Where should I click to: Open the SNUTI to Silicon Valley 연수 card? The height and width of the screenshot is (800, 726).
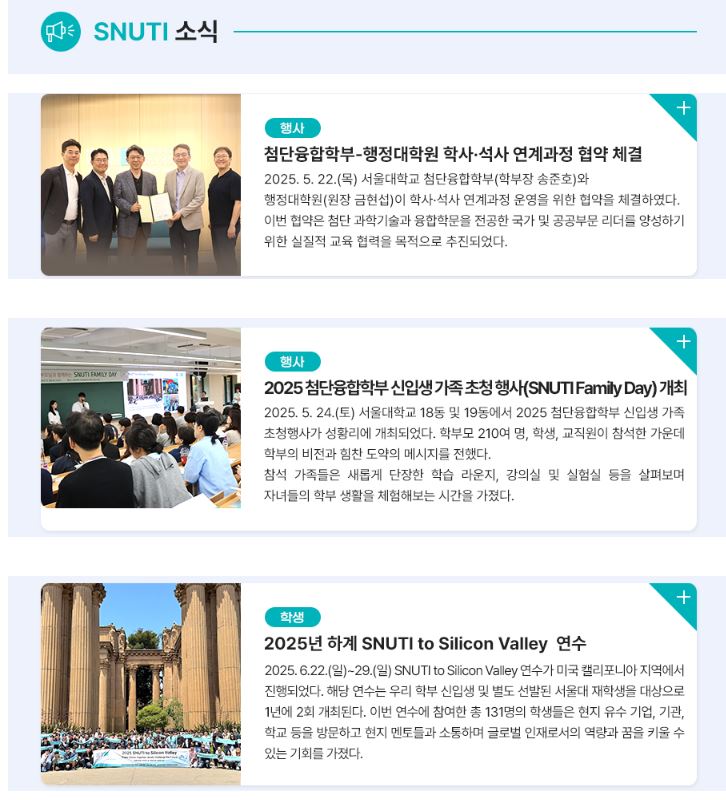425,643
